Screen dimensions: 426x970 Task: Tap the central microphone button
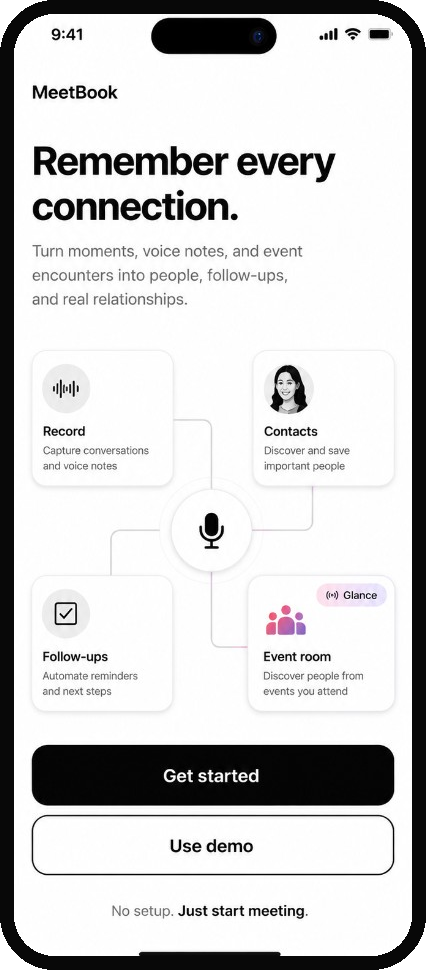pos(211,530)
